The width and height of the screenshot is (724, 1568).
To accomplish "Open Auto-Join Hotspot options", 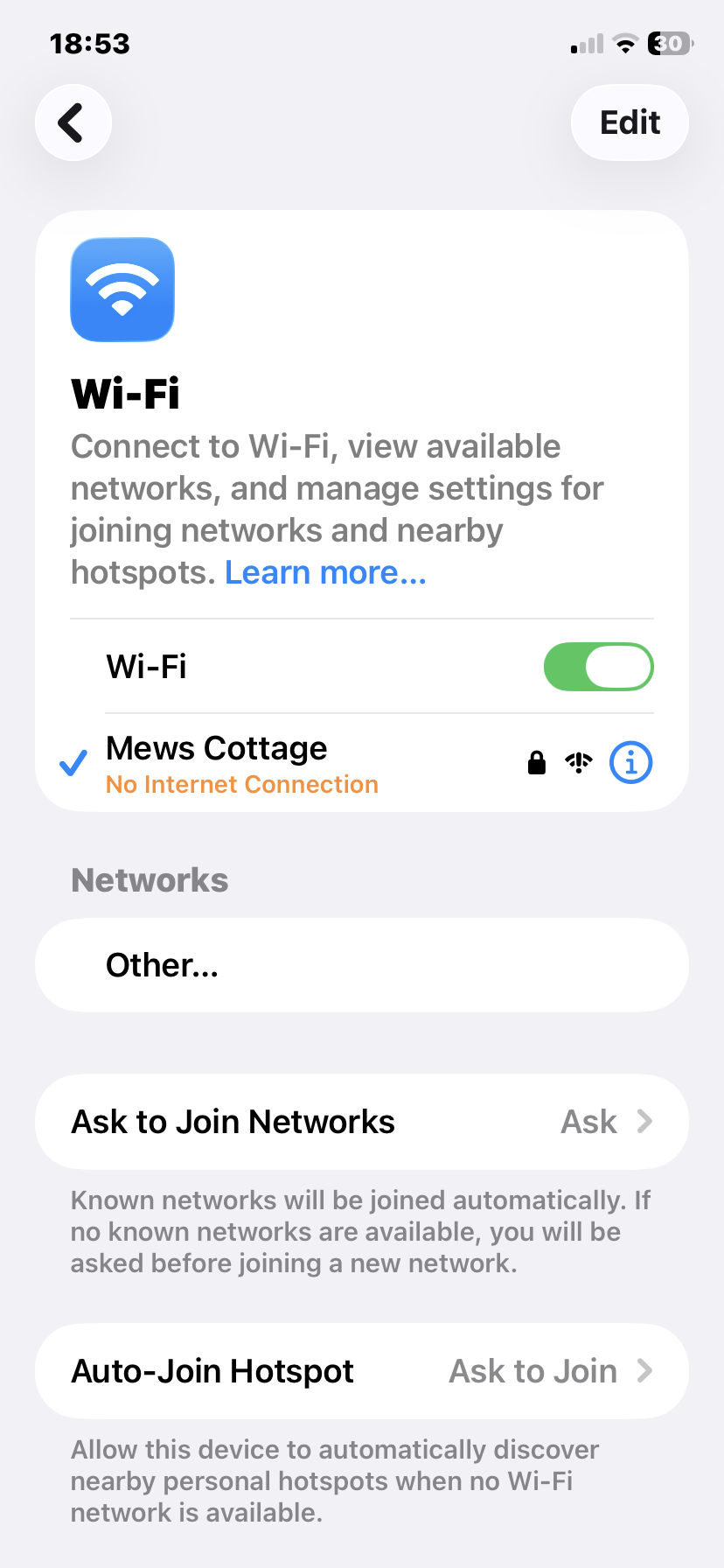I will coord(361,1371).
